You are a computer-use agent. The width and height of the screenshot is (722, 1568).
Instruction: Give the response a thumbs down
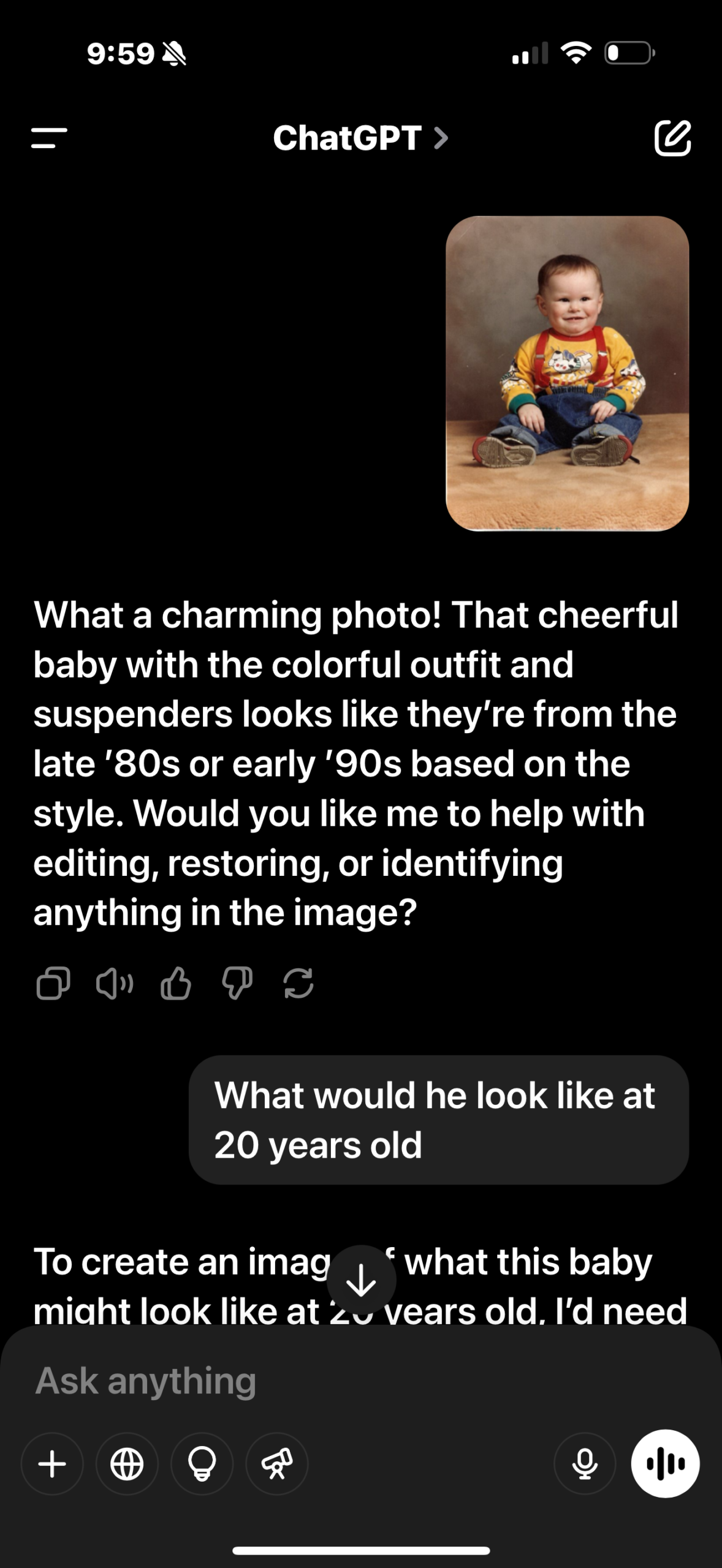click(237, 984)
